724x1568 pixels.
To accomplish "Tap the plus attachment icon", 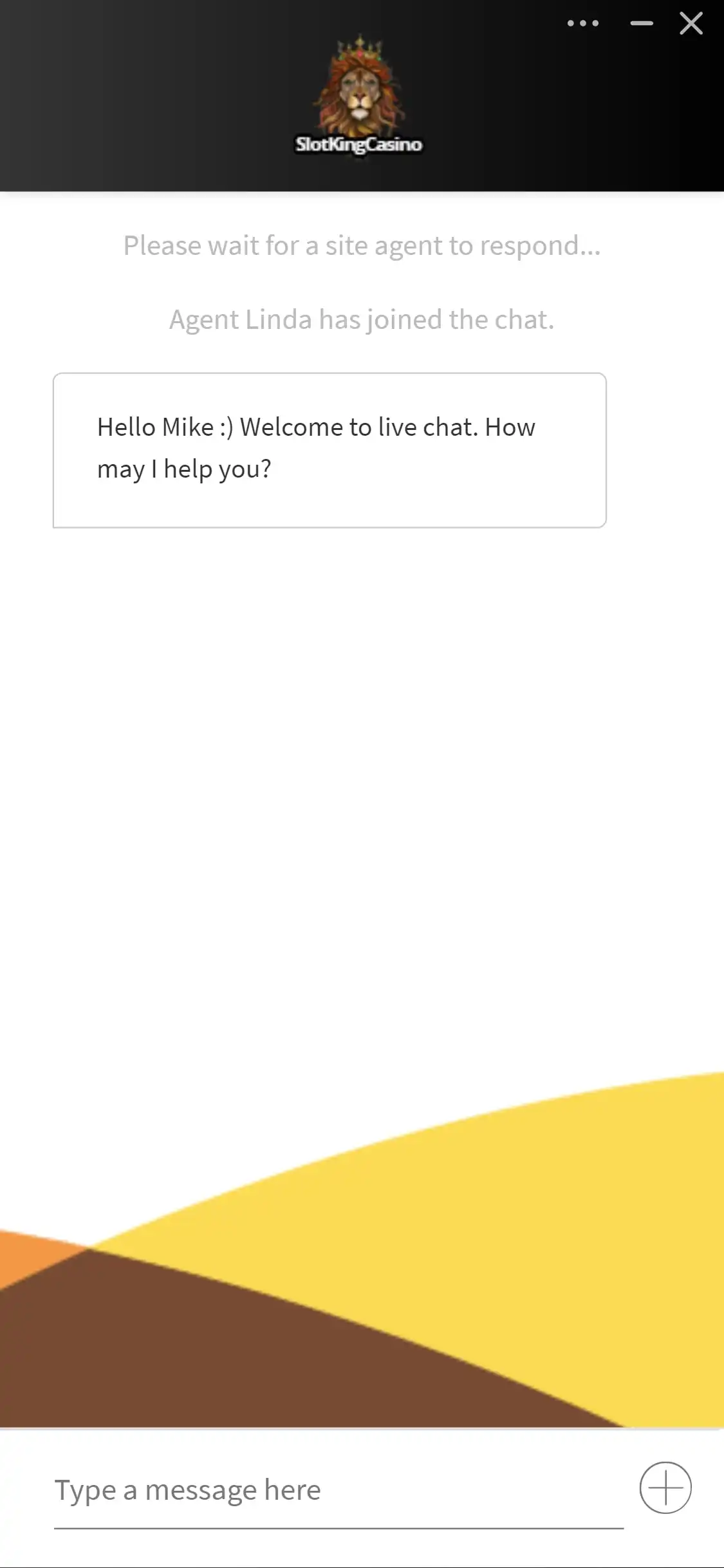I will point(665,1488).
